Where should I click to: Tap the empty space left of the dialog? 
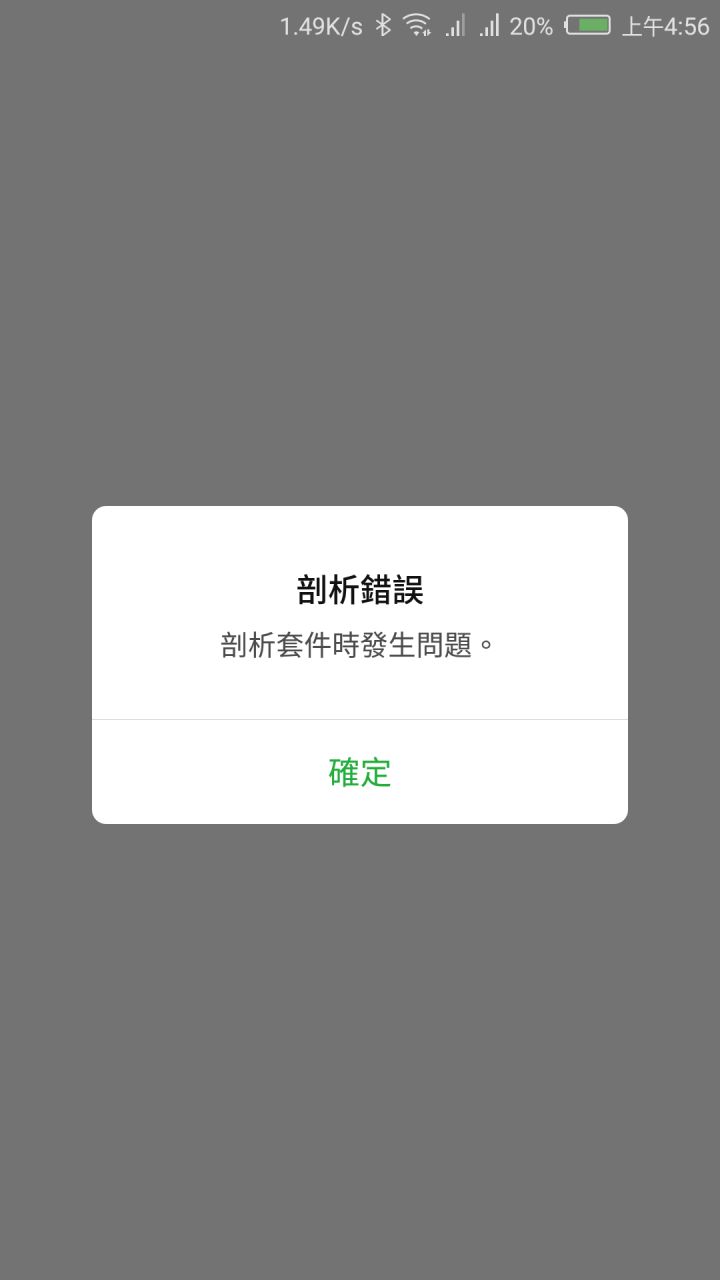[45, 665]
